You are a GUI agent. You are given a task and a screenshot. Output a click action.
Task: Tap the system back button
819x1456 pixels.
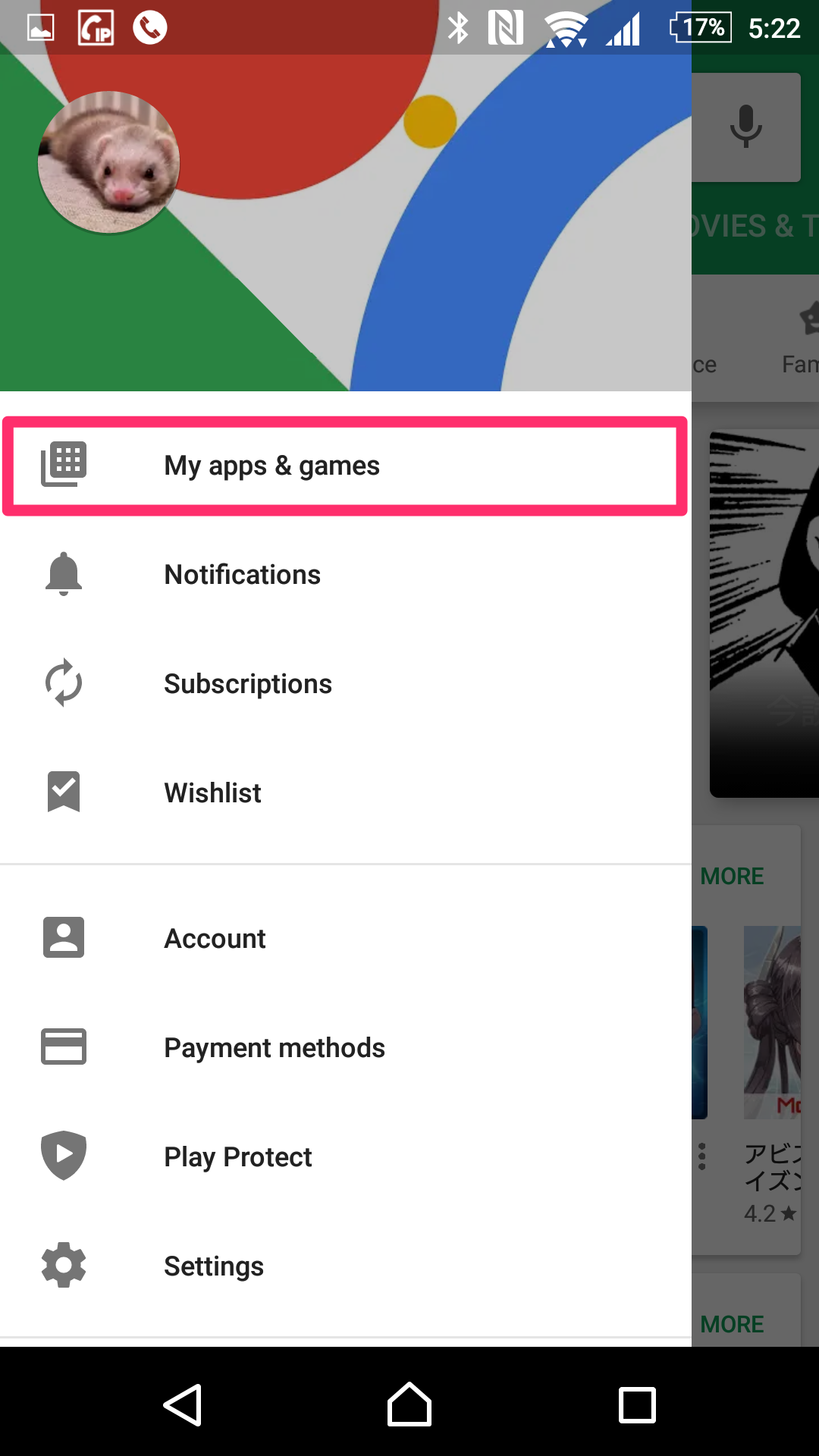(x=183, y=1405)
